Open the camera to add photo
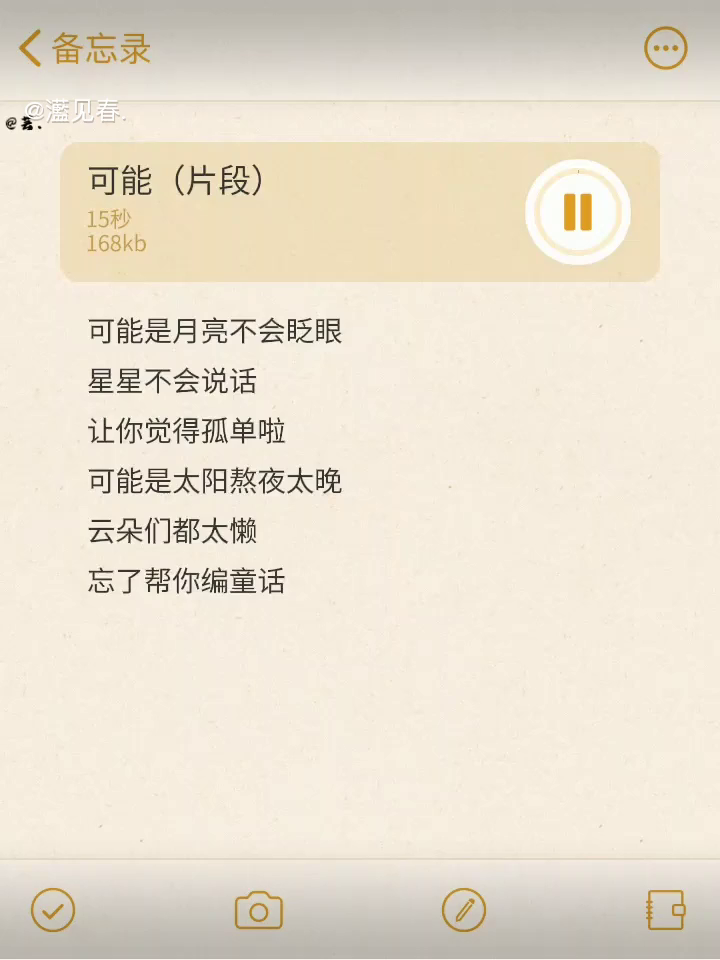This screenshot has width=720, height=960. (259, 911)
